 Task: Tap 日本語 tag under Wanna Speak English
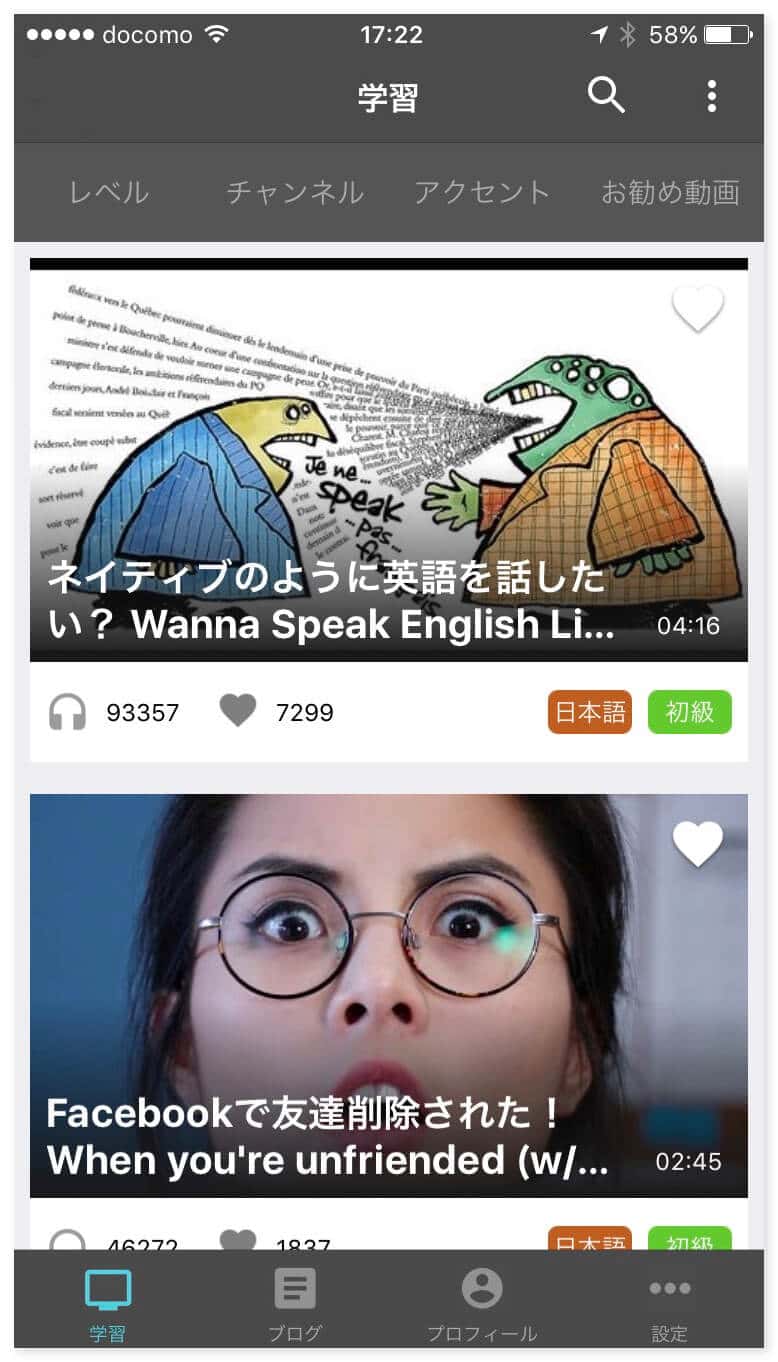click(x=590, y=712)
